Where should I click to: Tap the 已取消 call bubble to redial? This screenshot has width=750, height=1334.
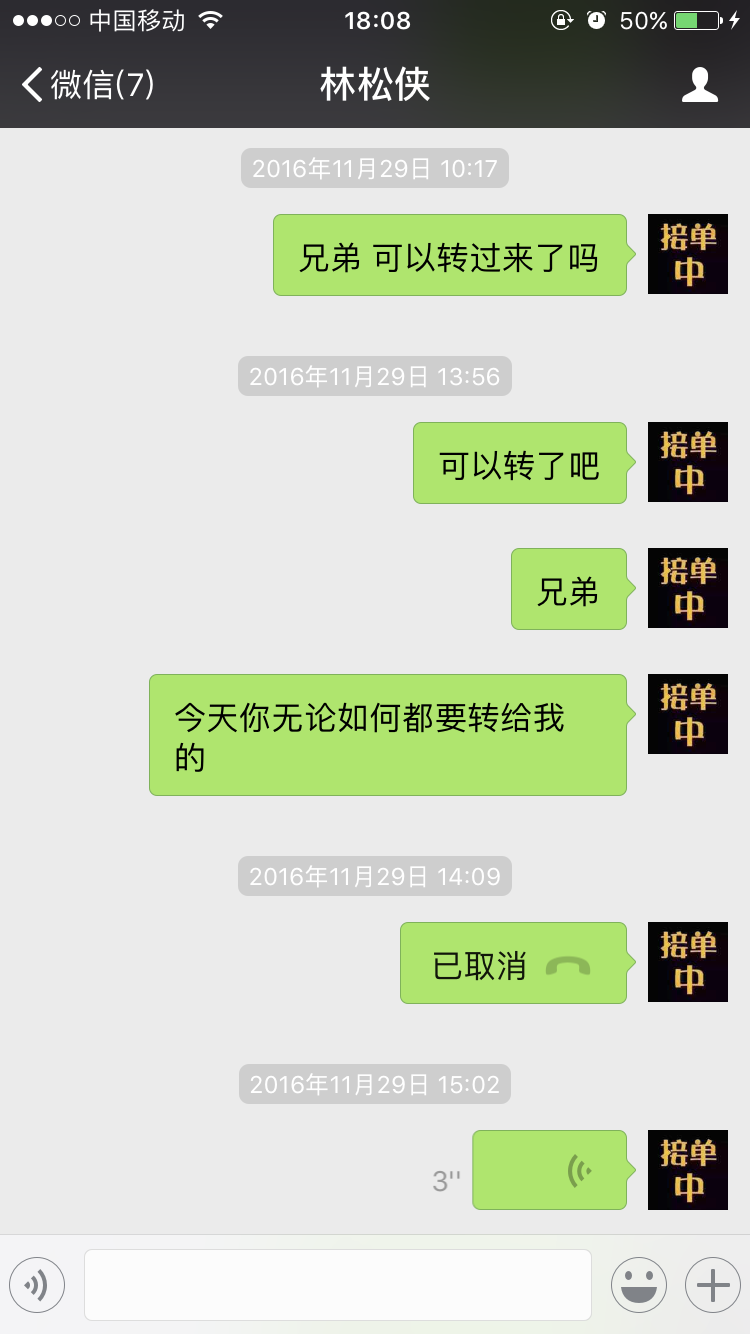pos(513,963)
